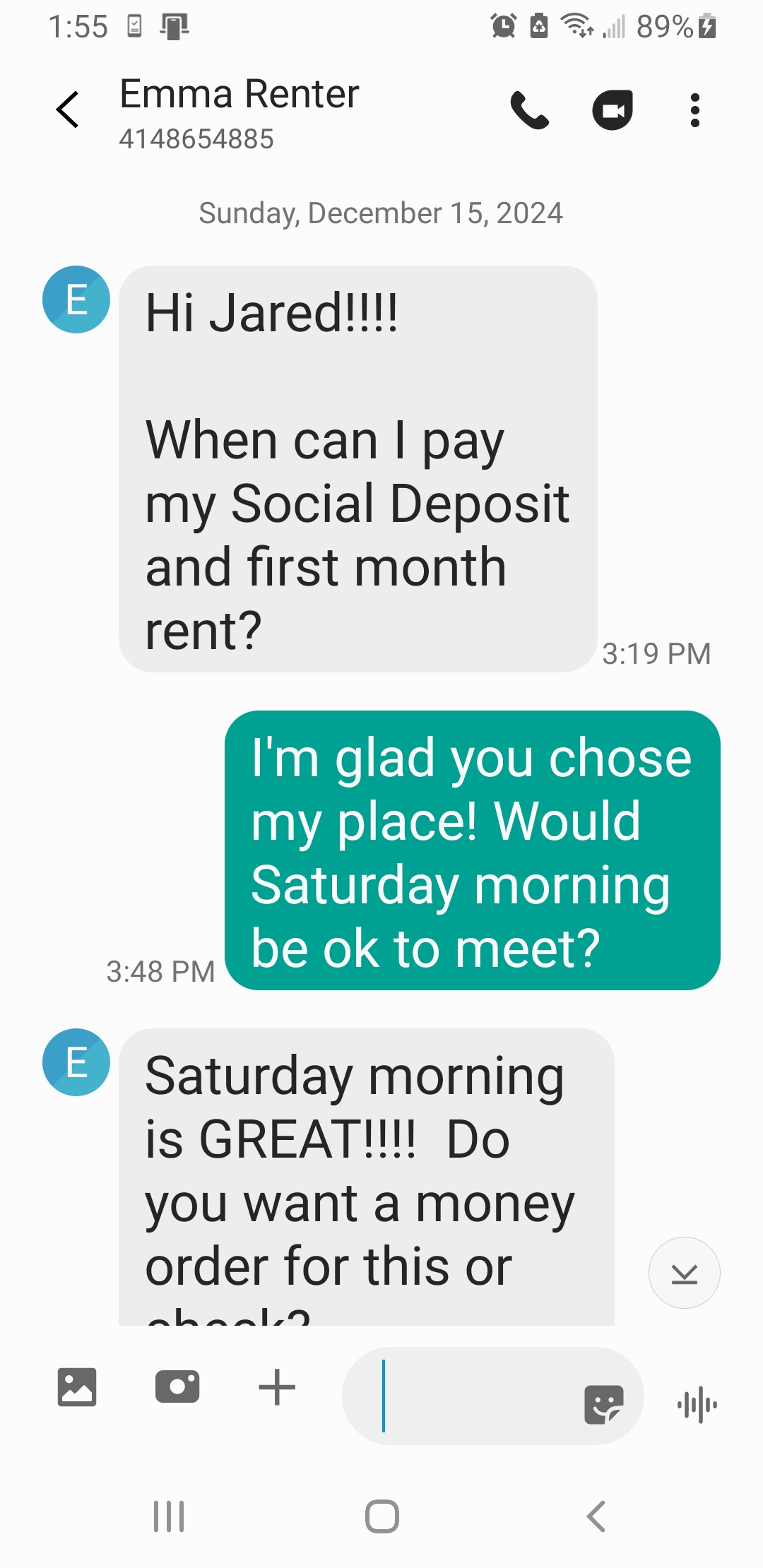Screen dimensions: 763x1568
Task: Open the plus attachment options
Action: (x=277, y=1388)
